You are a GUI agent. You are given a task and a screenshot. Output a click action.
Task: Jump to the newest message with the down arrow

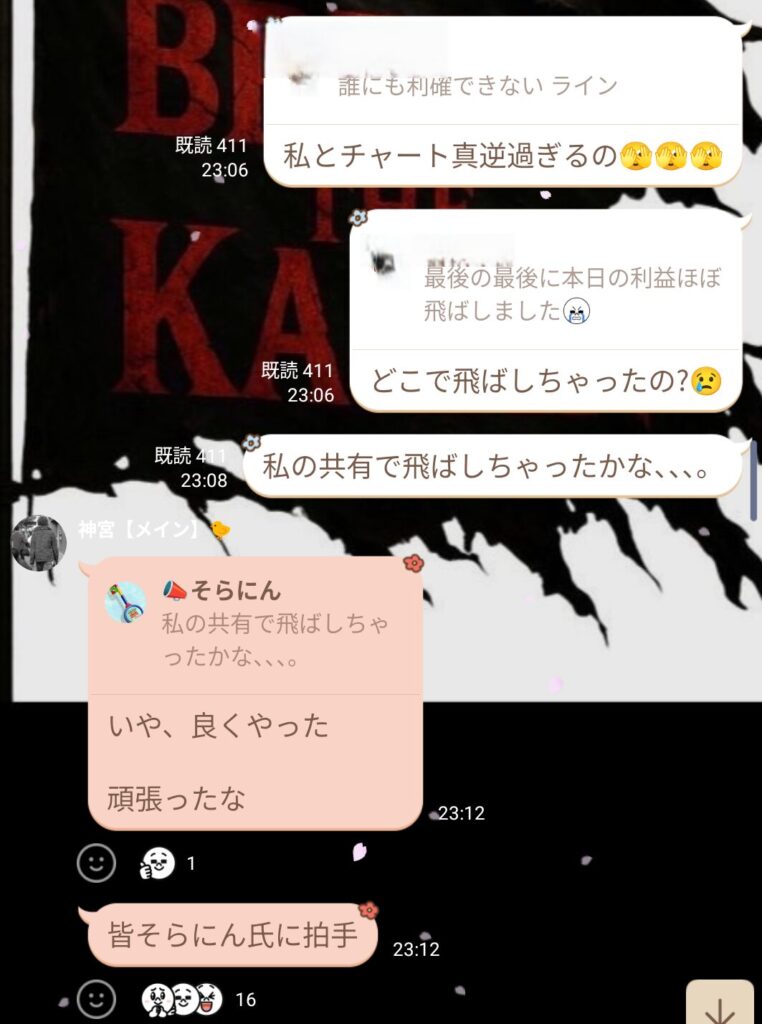[x=720, y=1004]
